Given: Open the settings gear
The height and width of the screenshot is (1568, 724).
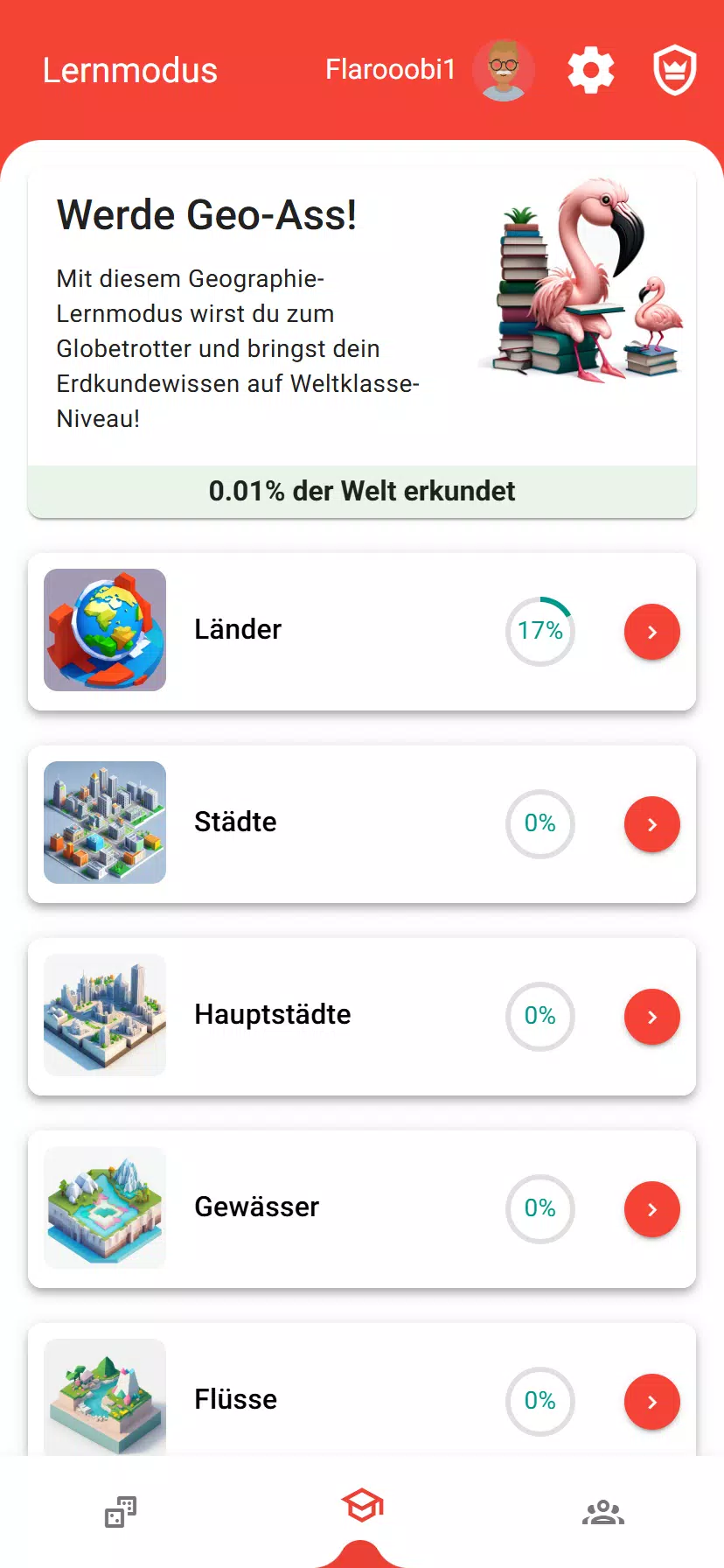Looking at the screenshot, I should tap(591, 70).
